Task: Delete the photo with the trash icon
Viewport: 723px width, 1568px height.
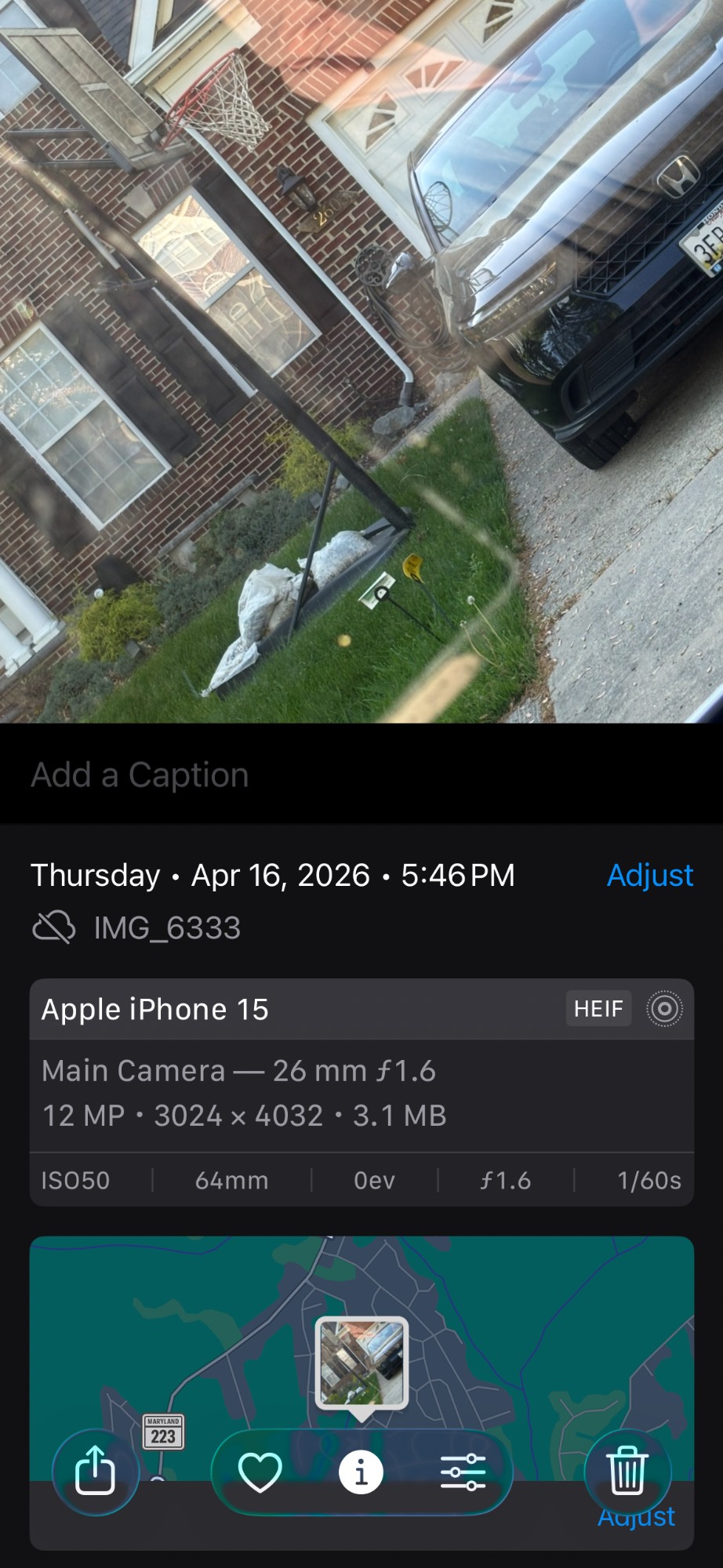Action: 627,1472
